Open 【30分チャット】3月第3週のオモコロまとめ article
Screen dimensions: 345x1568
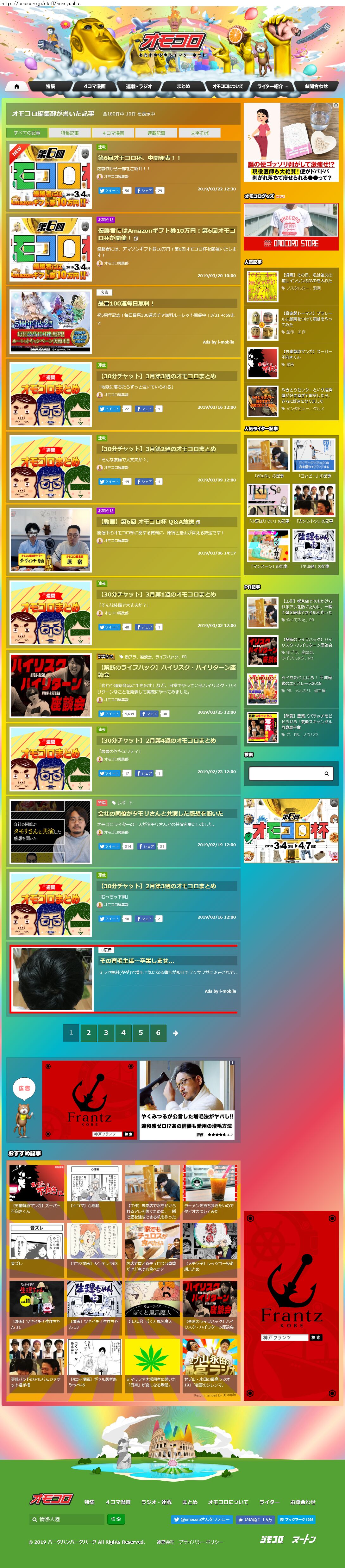pyautogui.click(x=157, y=376)
